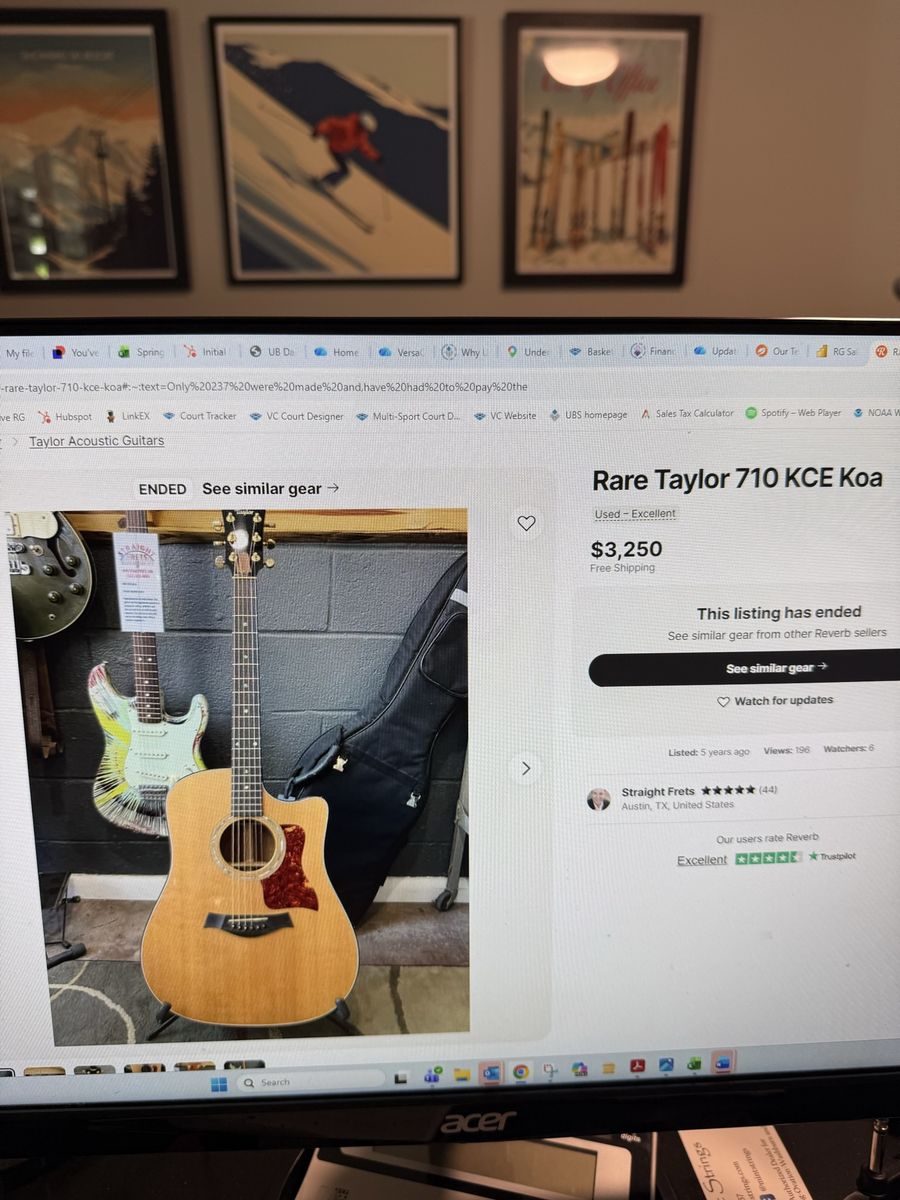Open the Windows taskbar Search box
Image resolution: width=900 pixels, height=1200 pixels.
(x=310, y=1082)
